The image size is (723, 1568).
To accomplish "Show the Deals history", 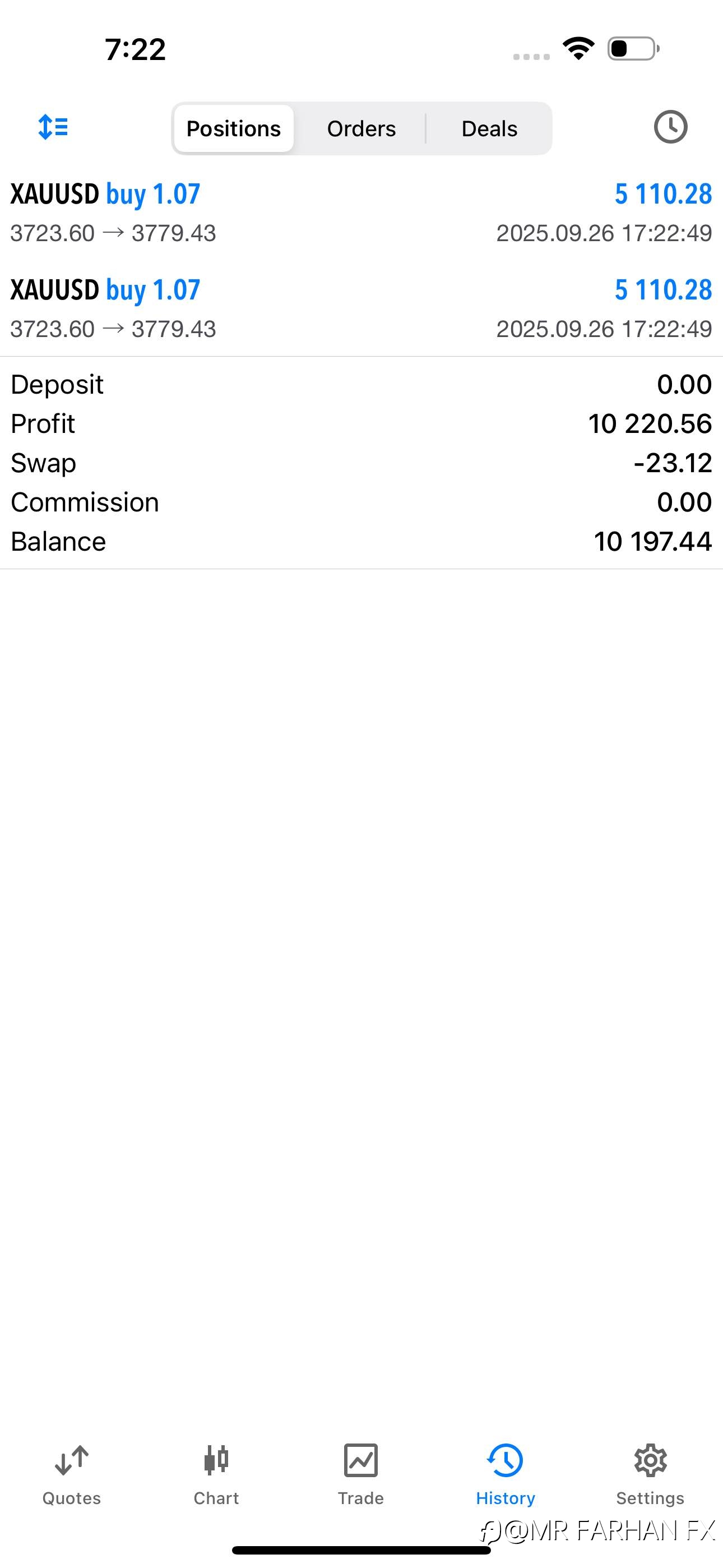I will click(489, 128).
